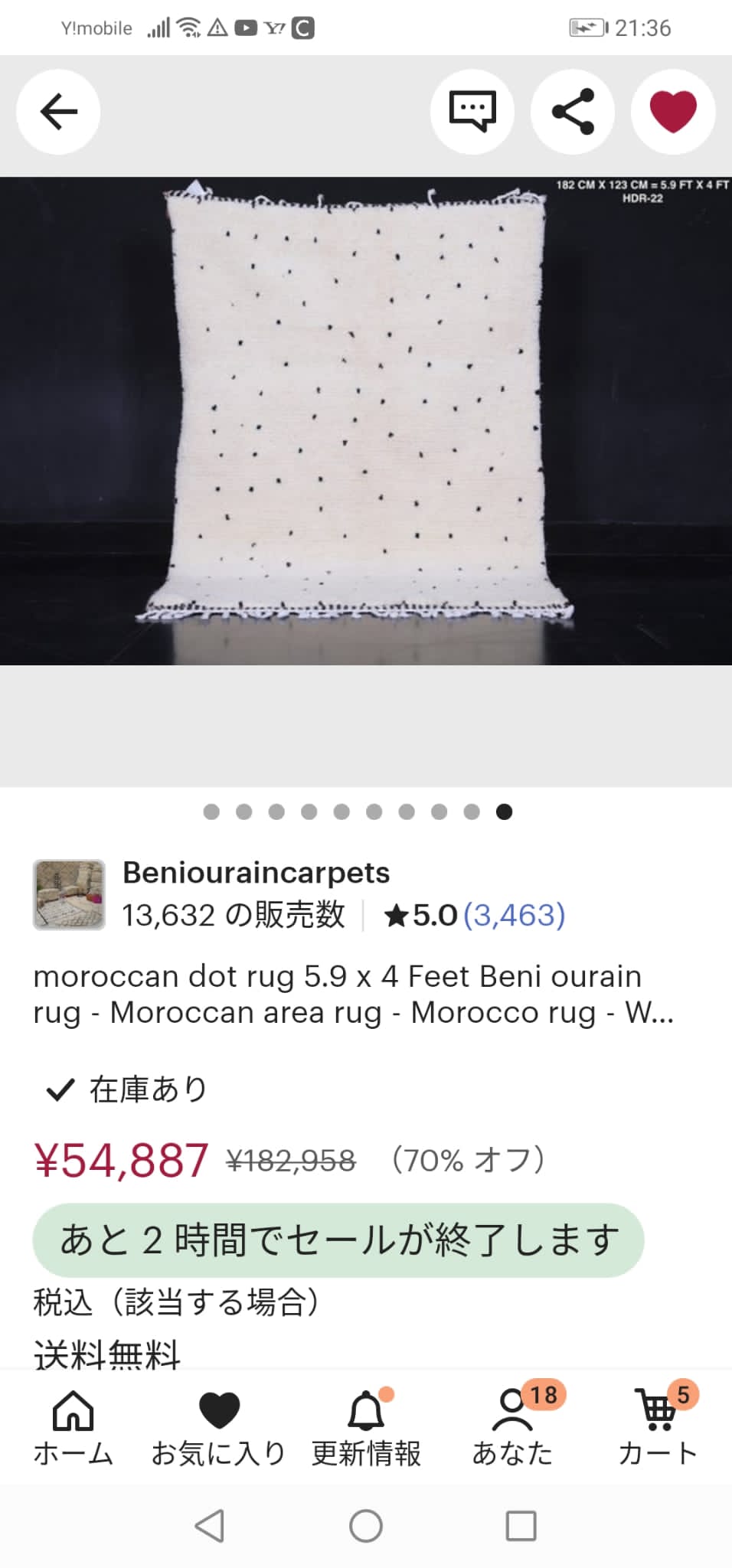This screenshot has width=732, height=1568.
Task: Open the カート shopping cart
Action: [x=658, y=1429]
